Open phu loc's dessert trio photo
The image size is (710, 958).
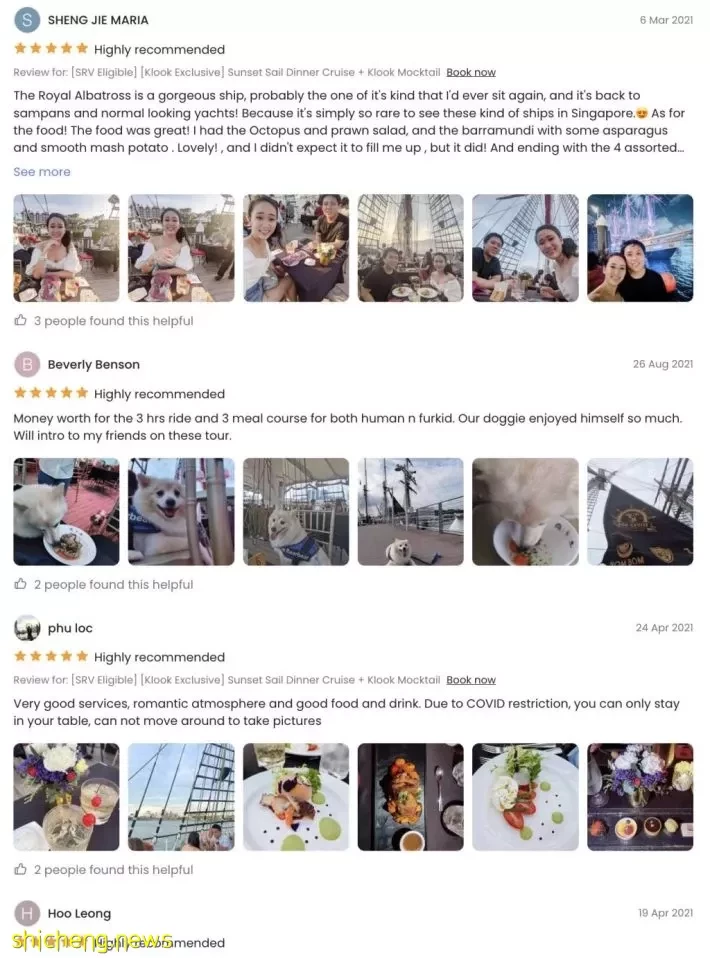pyautogui.click(x=640, y=797)
